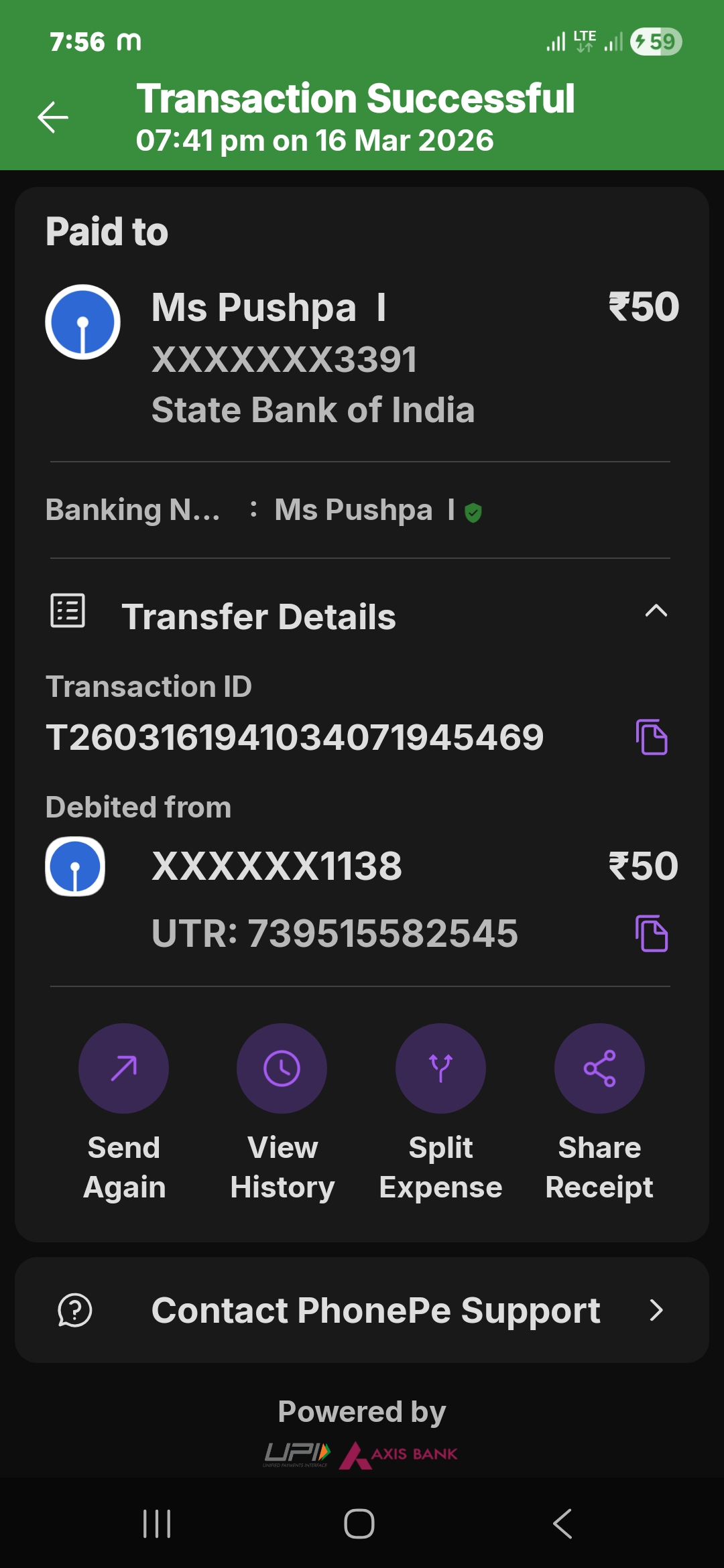
Task: Tap the system home button
Action: pos(359,1524)
